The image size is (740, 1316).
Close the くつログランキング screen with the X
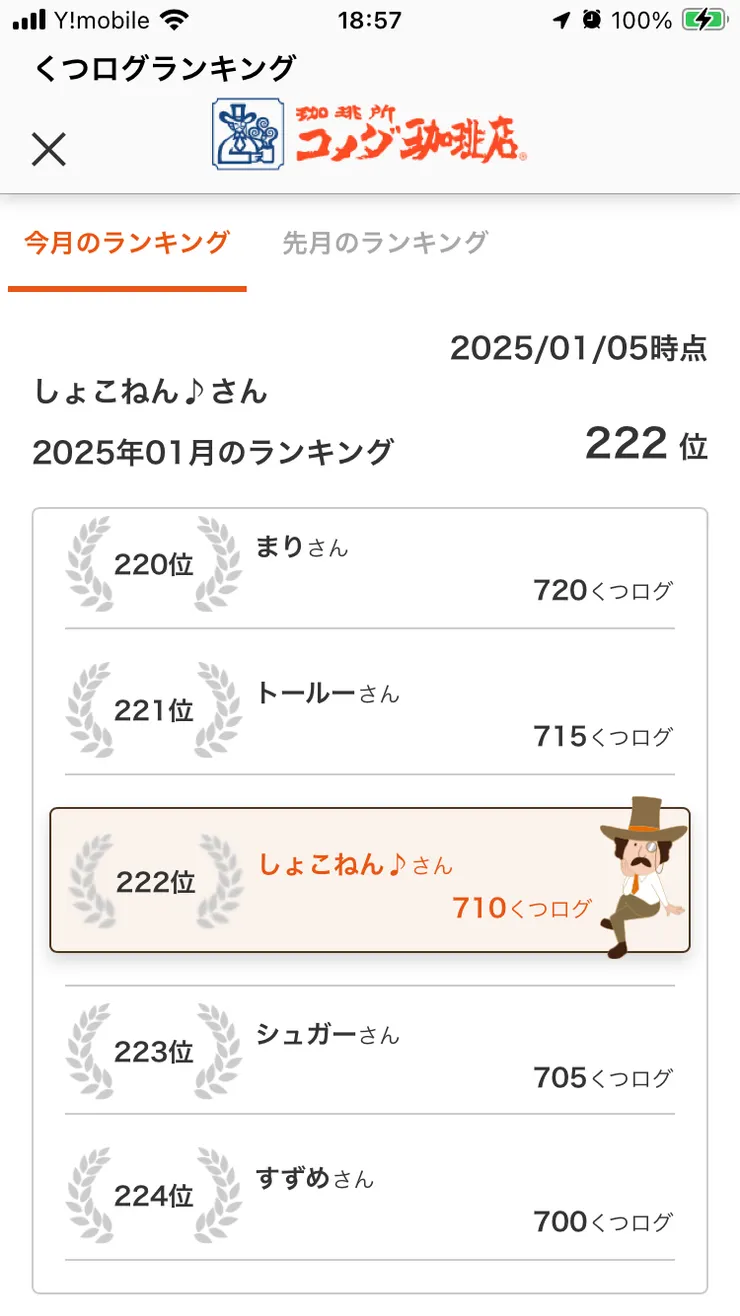click(47, 148)
